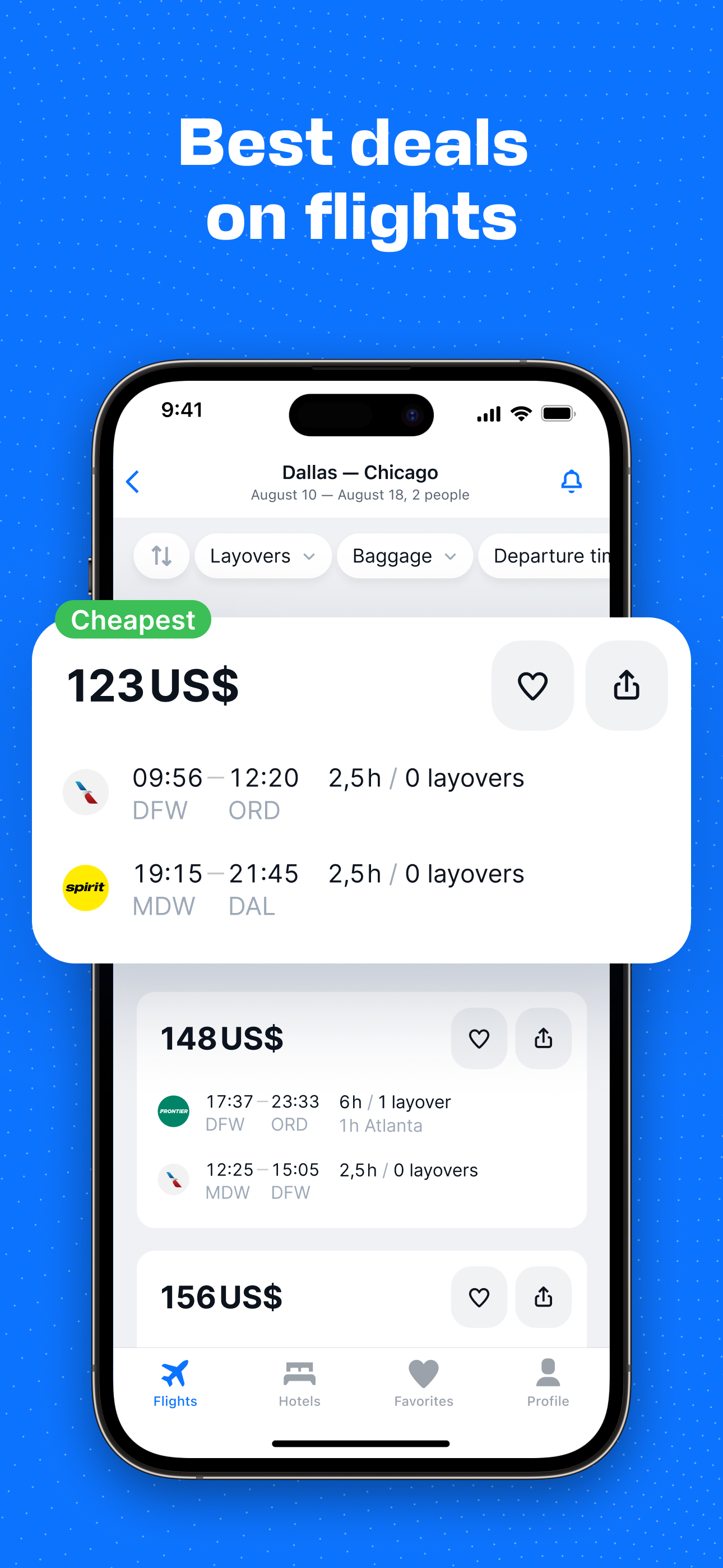Tap the Cheapest badge

[x=133, y=620]
